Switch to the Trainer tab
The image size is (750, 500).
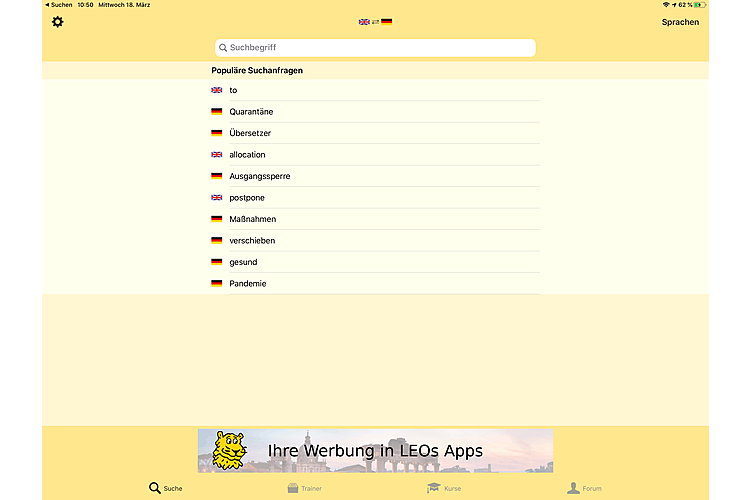pos(304,488)
